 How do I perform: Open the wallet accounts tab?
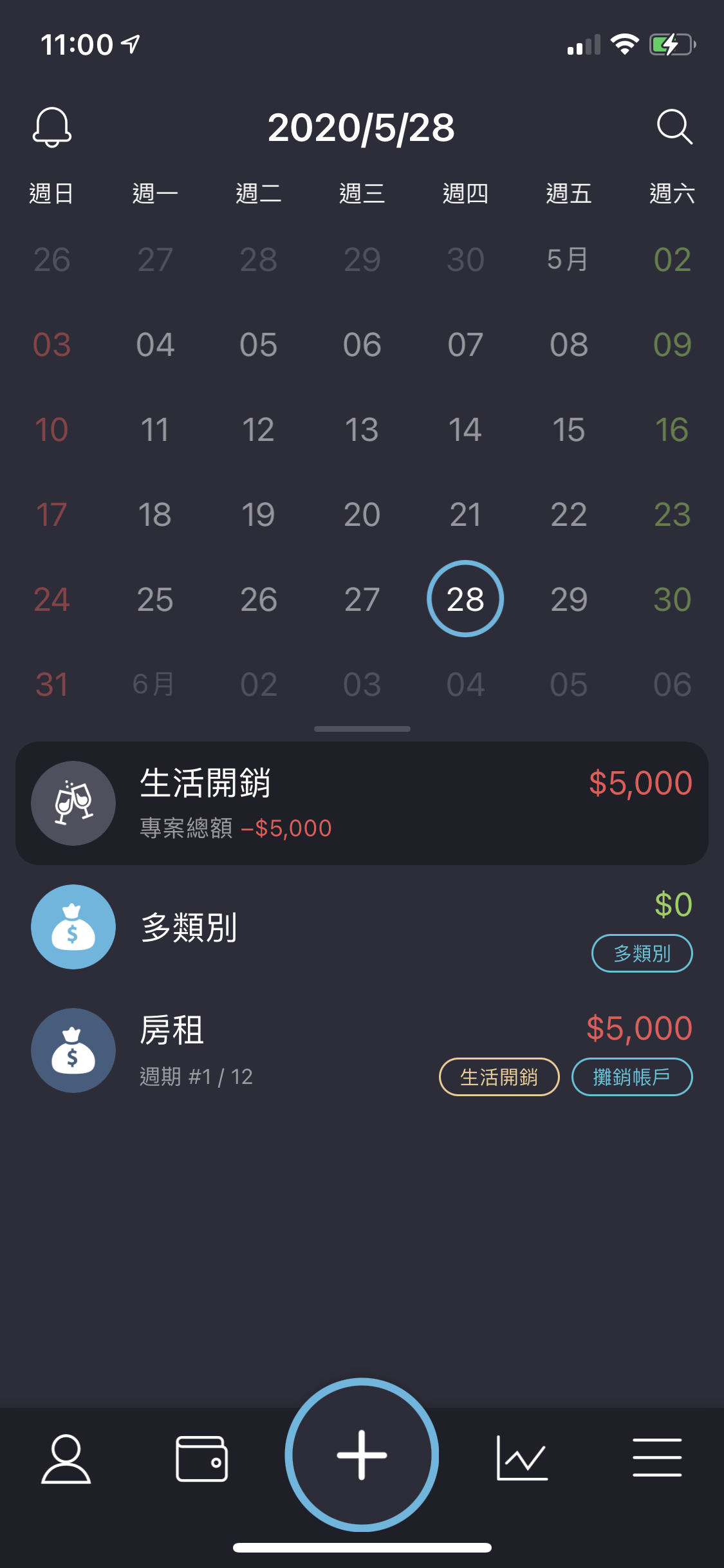tap(201, 1459)
